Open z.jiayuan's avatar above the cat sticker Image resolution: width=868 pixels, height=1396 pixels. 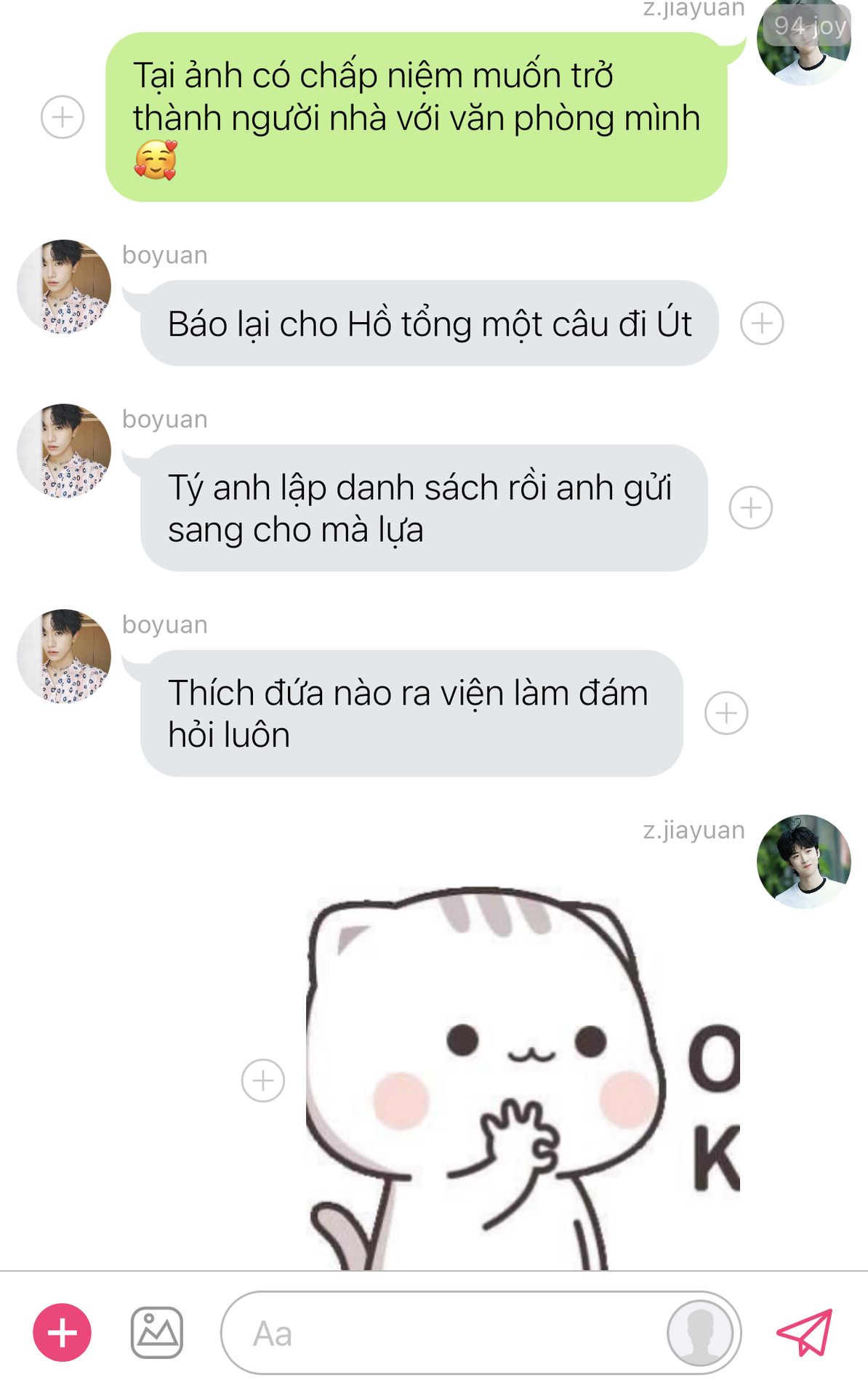[x=803, y=862]
